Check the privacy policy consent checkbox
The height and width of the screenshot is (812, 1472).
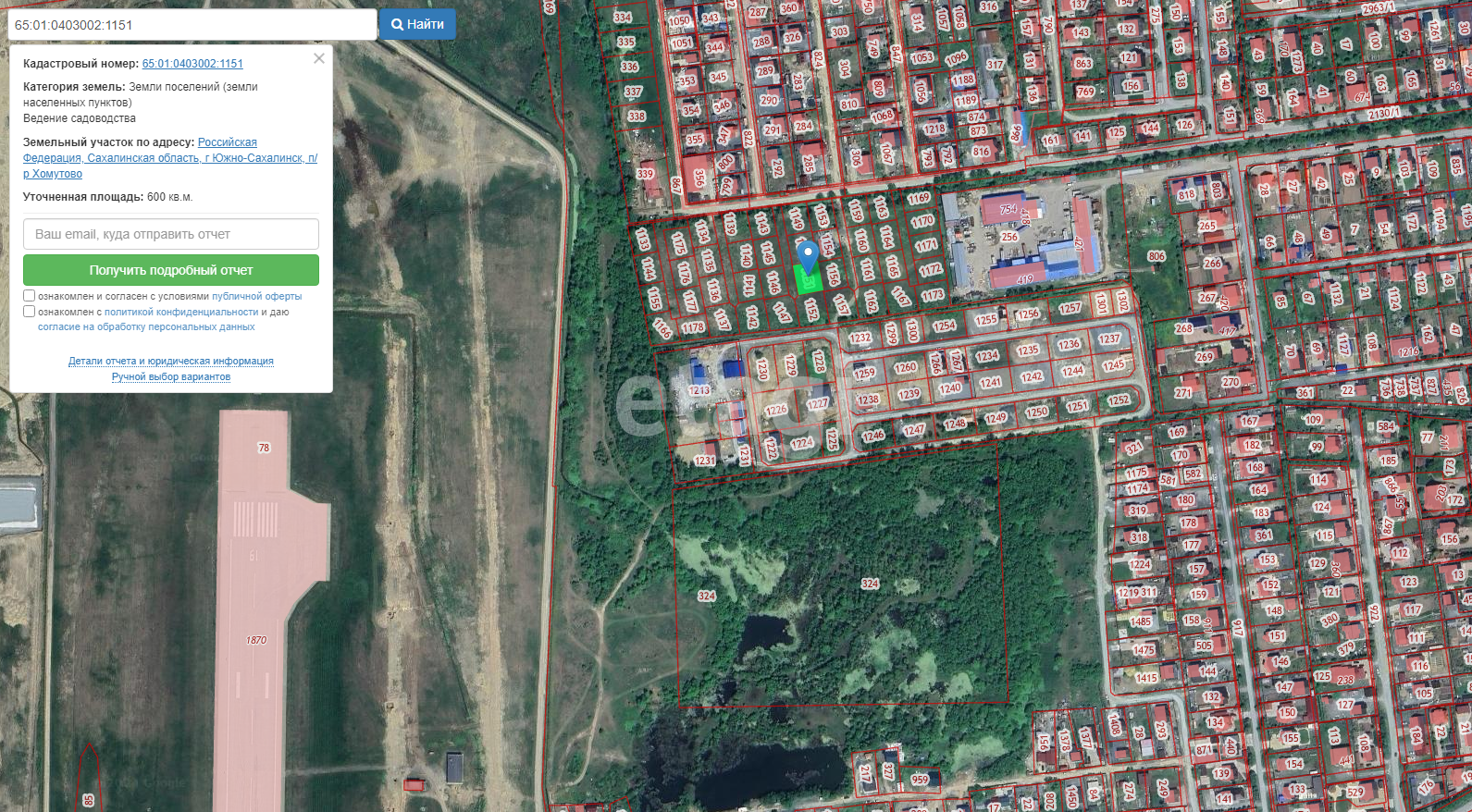pos(30,312)
